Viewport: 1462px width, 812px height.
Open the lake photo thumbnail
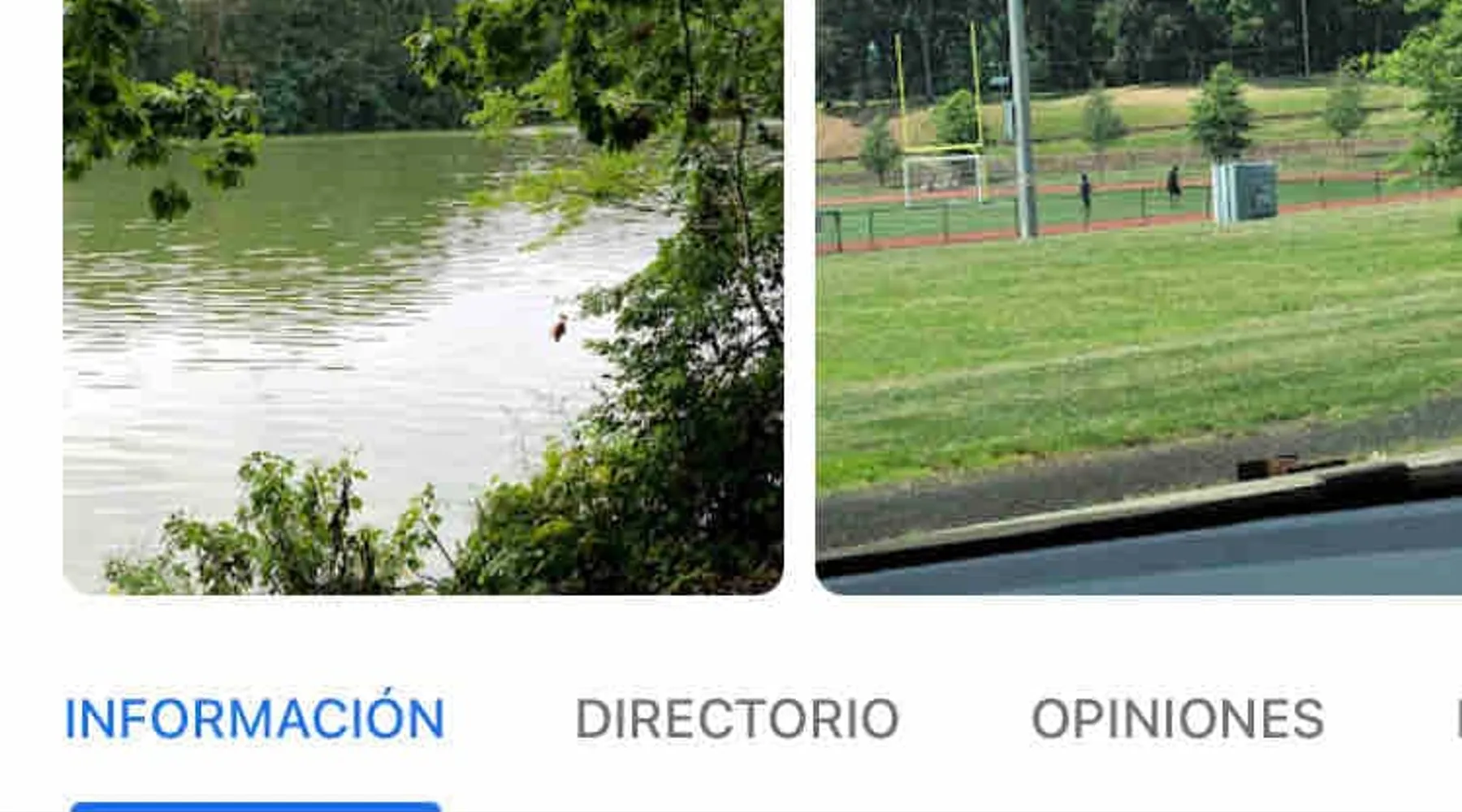[x=422, y=296]
